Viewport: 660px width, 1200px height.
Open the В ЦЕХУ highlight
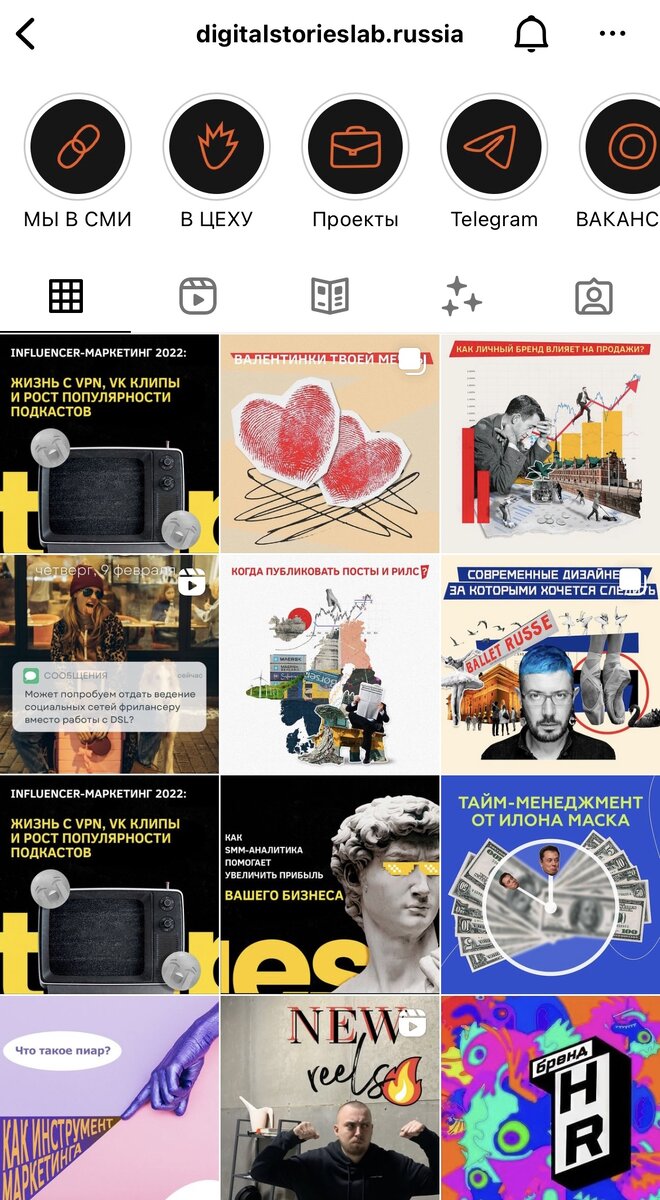216,148
